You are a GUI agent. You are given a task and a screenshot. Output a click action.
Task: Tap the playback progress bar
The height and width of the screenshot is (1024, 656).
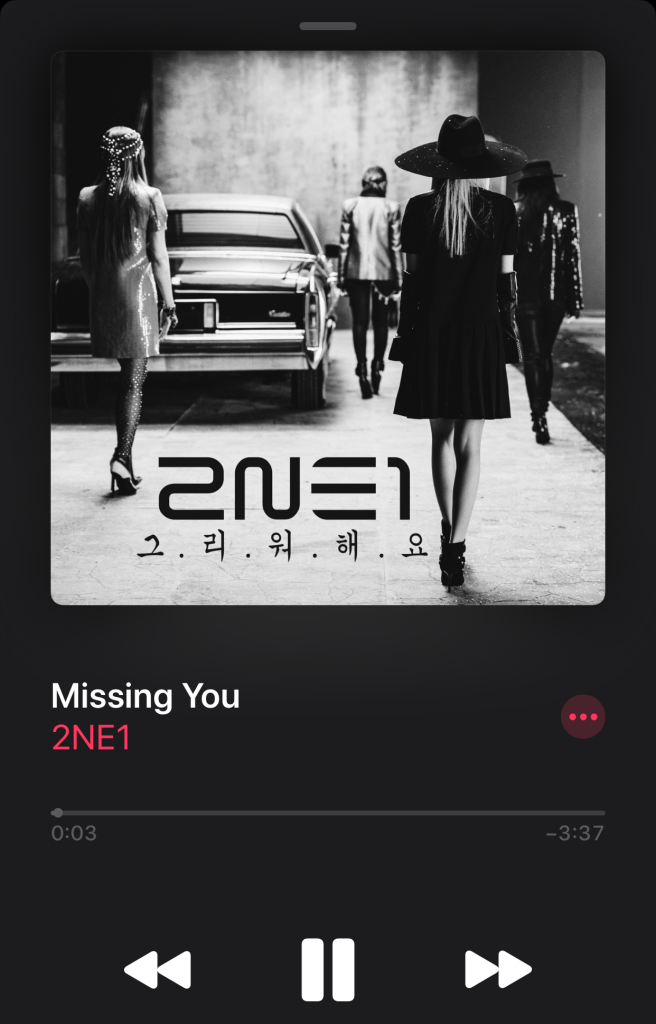click(x=328, y=813)
